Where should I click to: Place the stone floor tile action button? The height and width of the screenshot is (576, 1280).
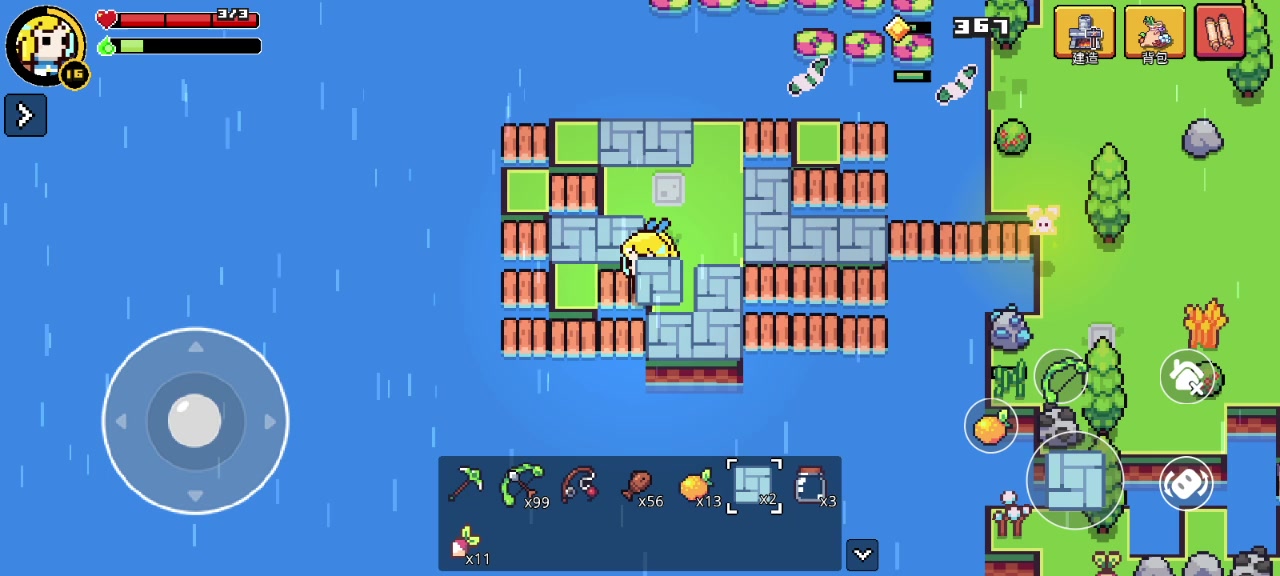1075,480
